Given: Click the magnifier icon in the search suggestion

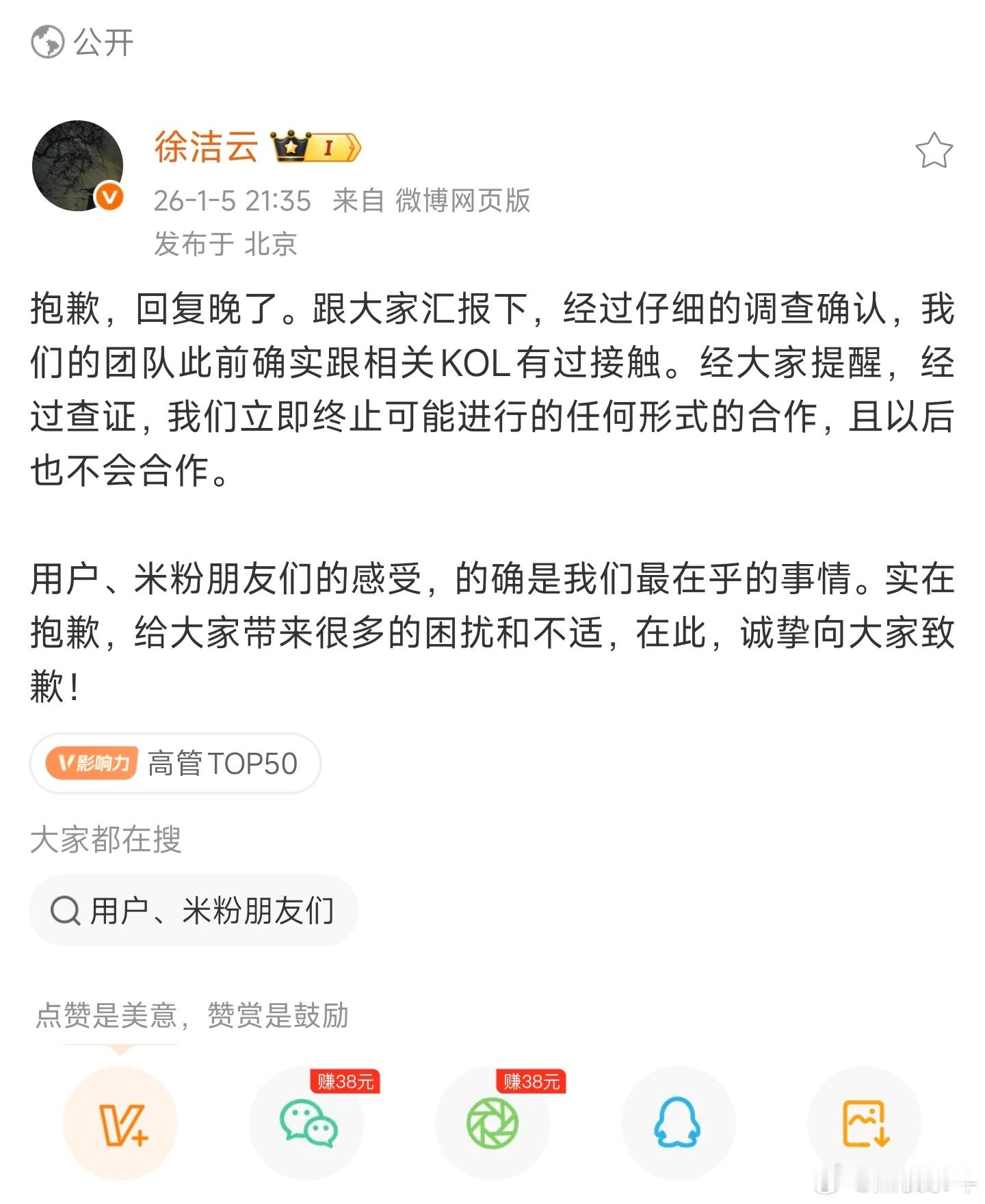Looking at the screenshot, I should coord(66,910).
